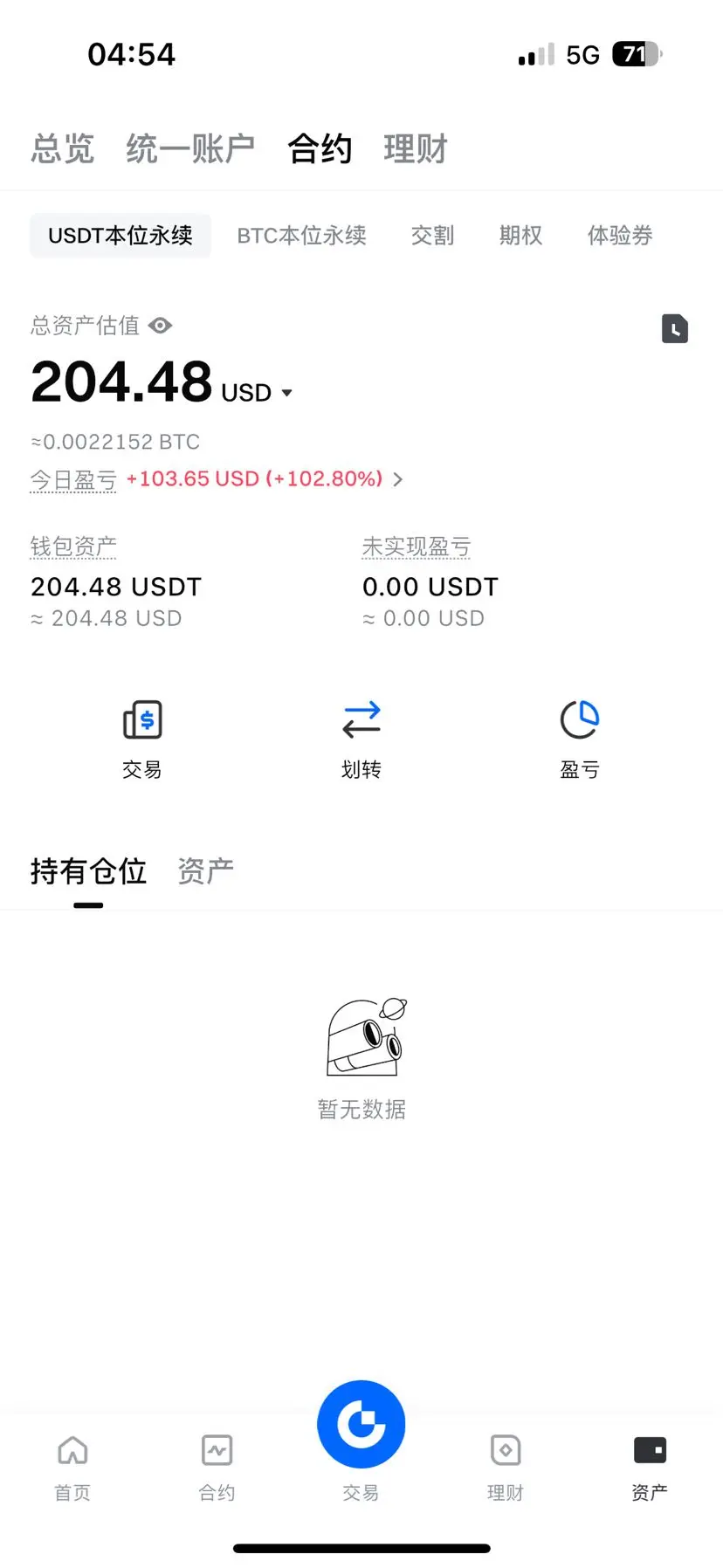Viewport: 723px width, 1568px height.
Task: Show the 体验券 section
Action: (620, 236)
